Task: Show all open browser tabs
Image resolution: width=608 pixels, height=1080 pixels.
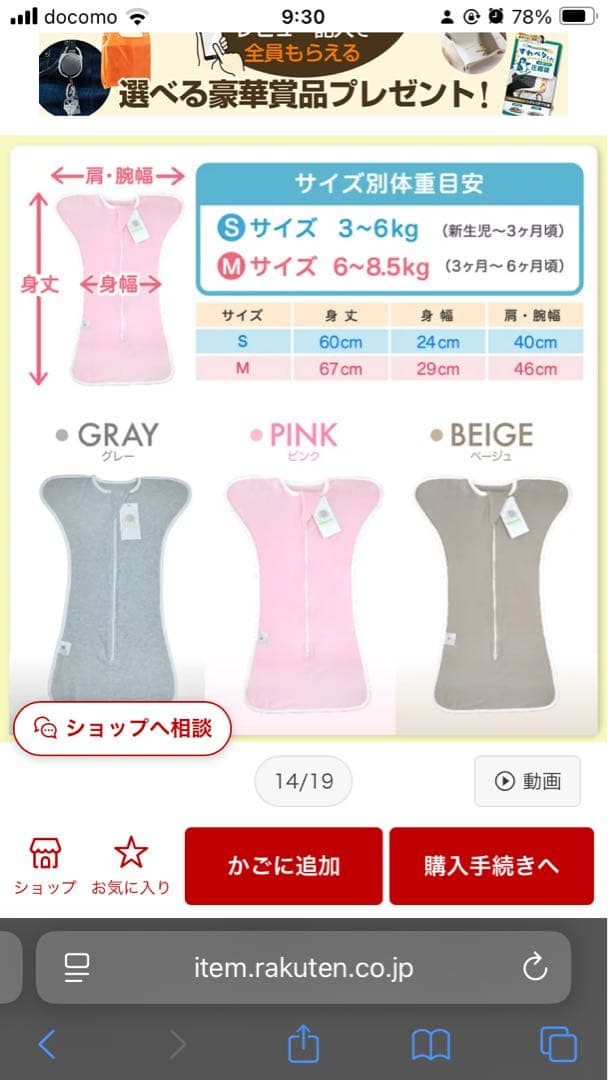Action: (x=558, y=1045)
